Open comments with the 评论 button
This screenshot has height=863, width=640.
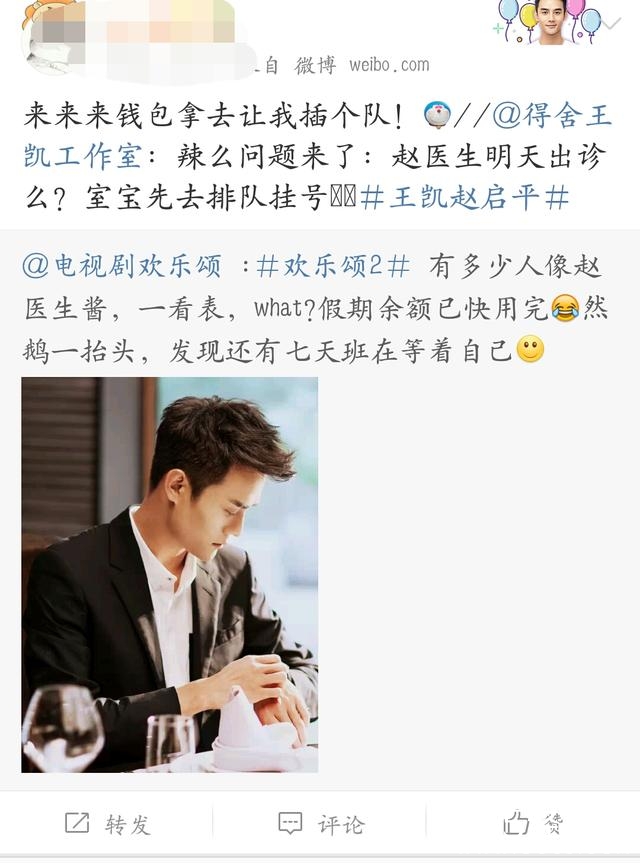[x=321, y=823]
